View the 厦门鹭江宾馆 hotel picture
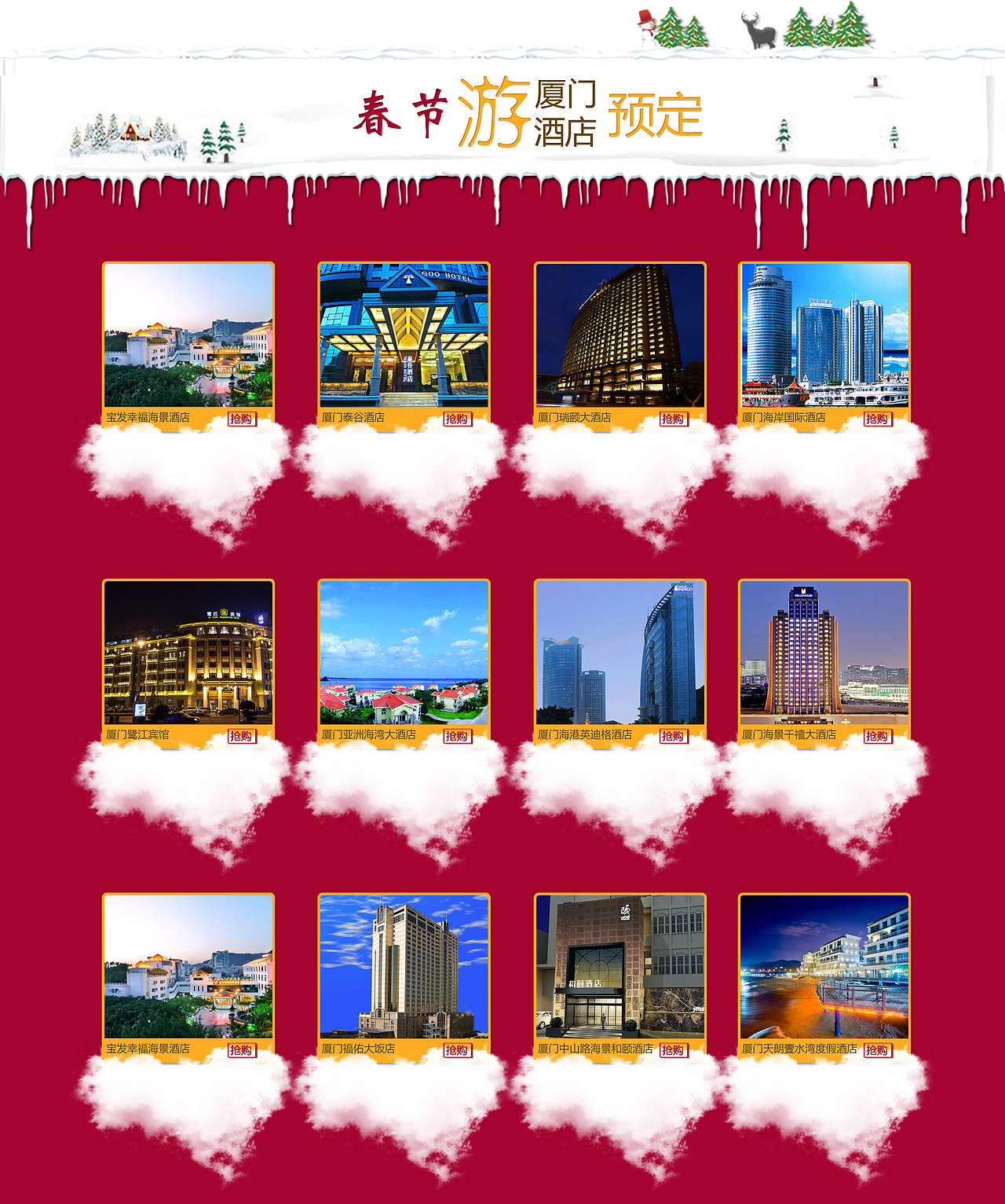This screenshot has width=1005, height=1204. (188, 652)
